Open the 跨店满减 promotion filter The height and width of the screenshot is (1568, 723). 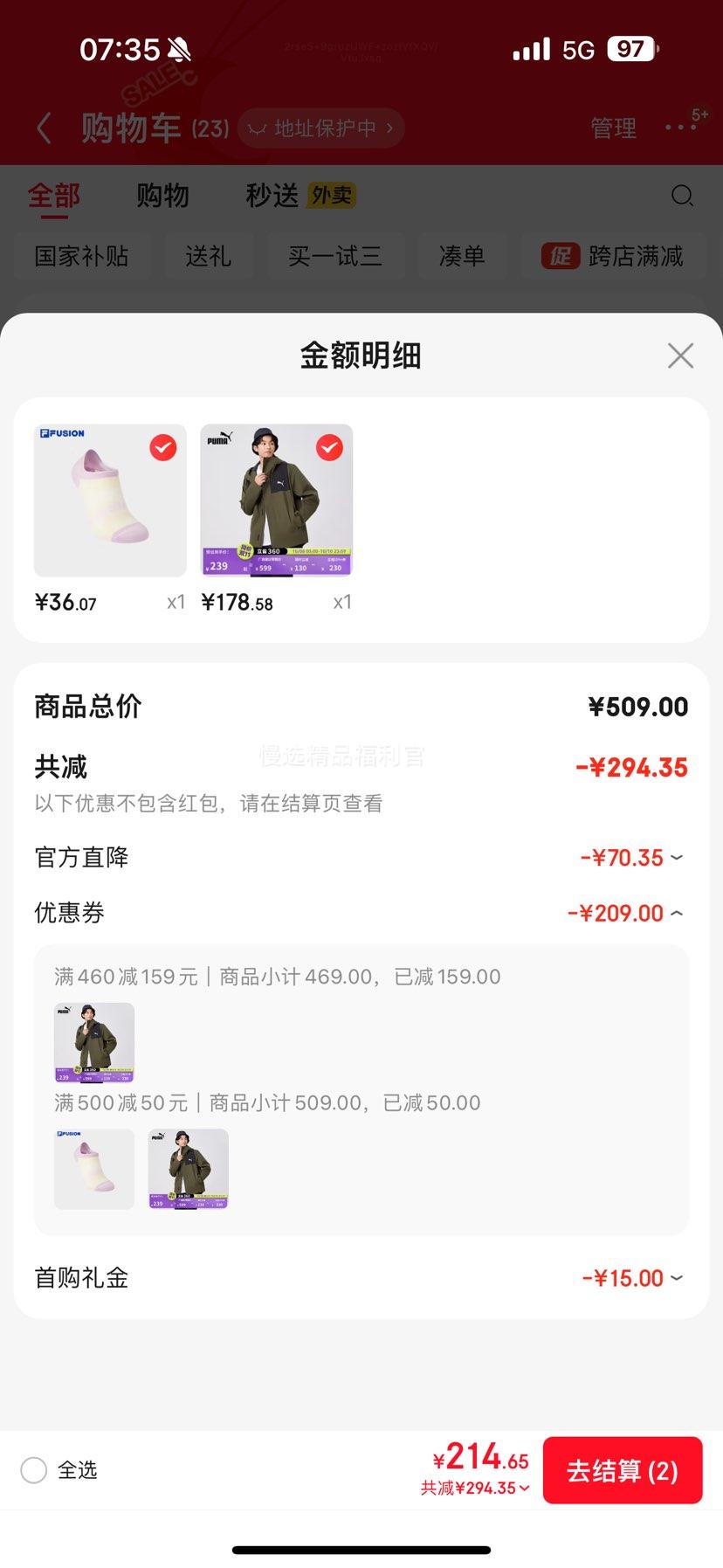(x=613, y=256)
